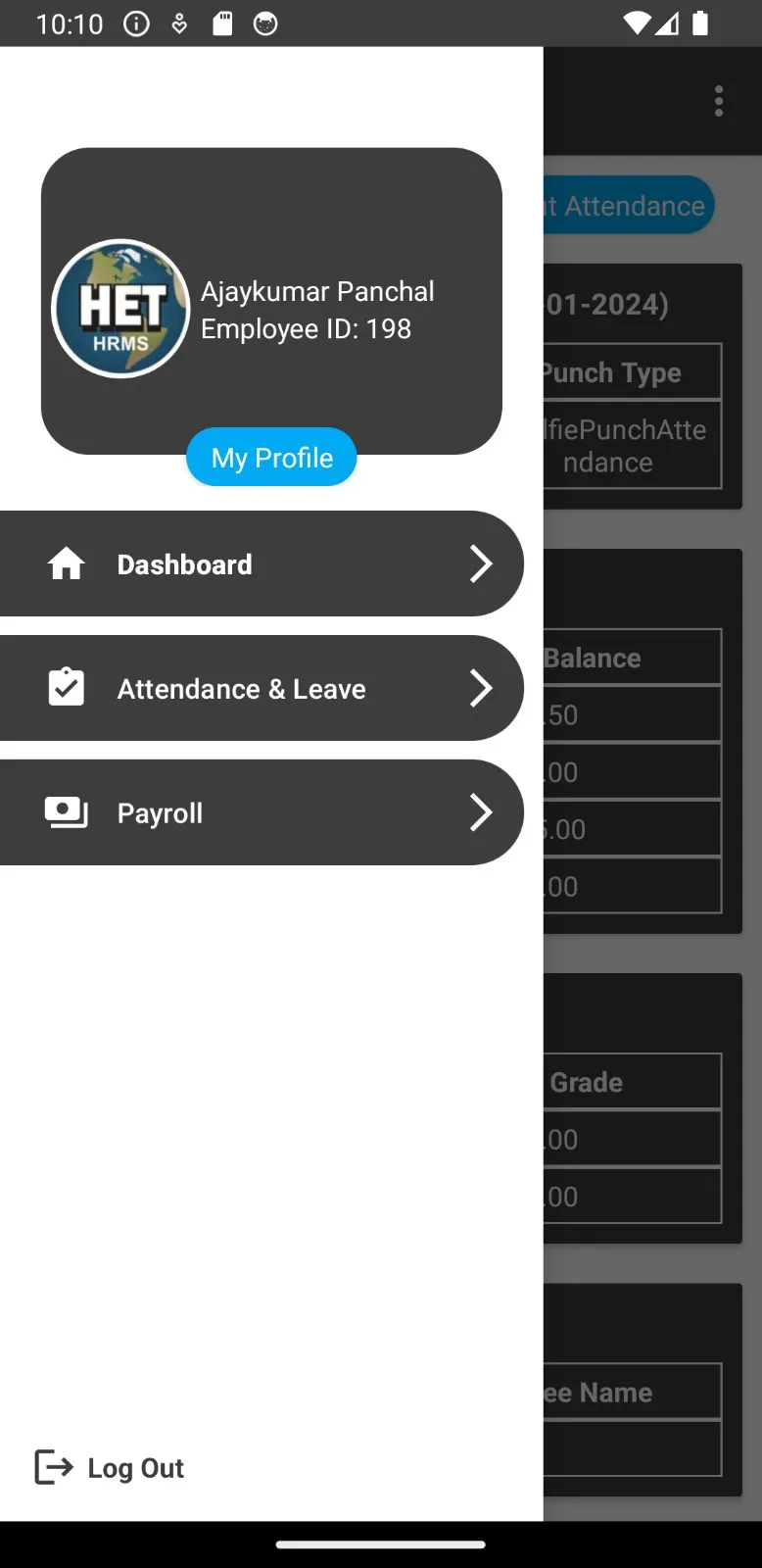762x1568 pixels.
Task: Open the Payroll section
Action: tap(260, 813)
